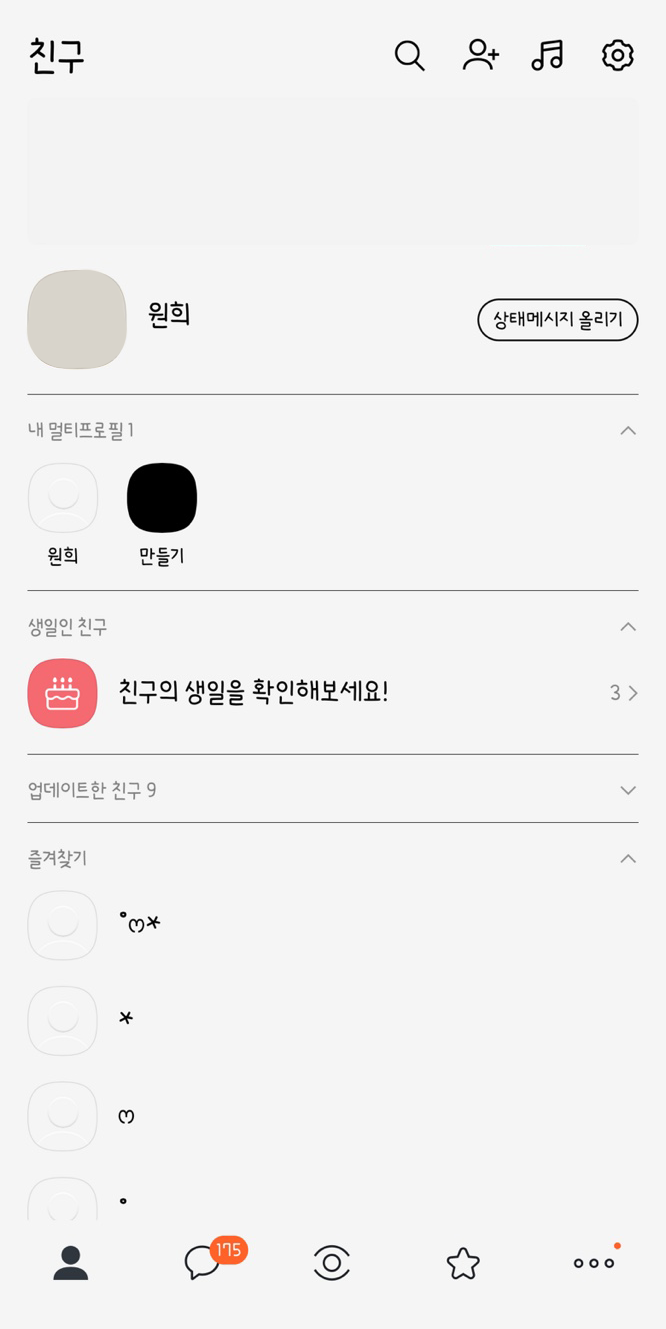Image resolution: width=666 pixels, height=1329 pixels.
Task: Switch to the chats tab with 175 badge
Action: pos(204,1262)
